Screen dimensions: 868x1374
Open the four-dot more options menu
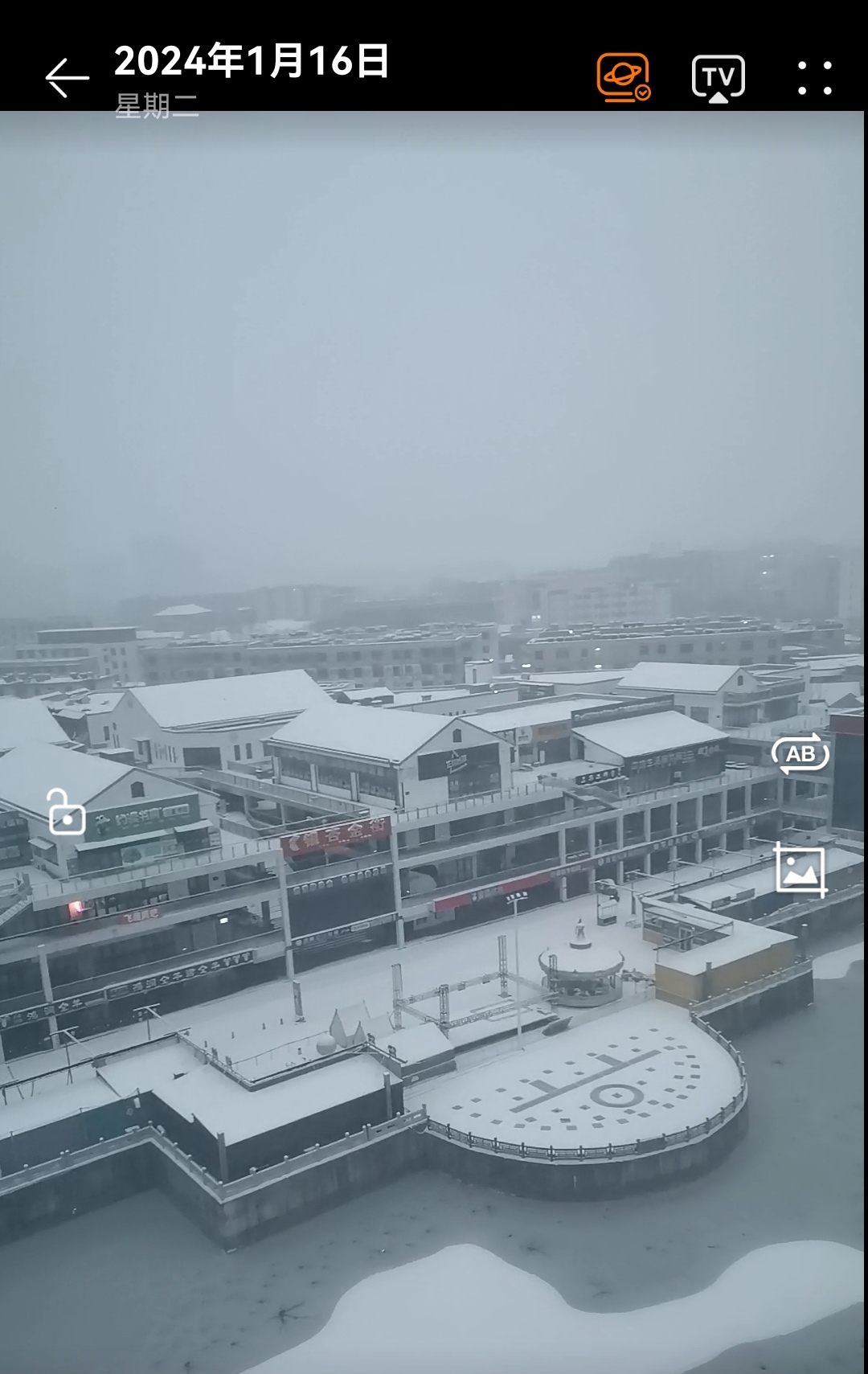tap(814, 78)
